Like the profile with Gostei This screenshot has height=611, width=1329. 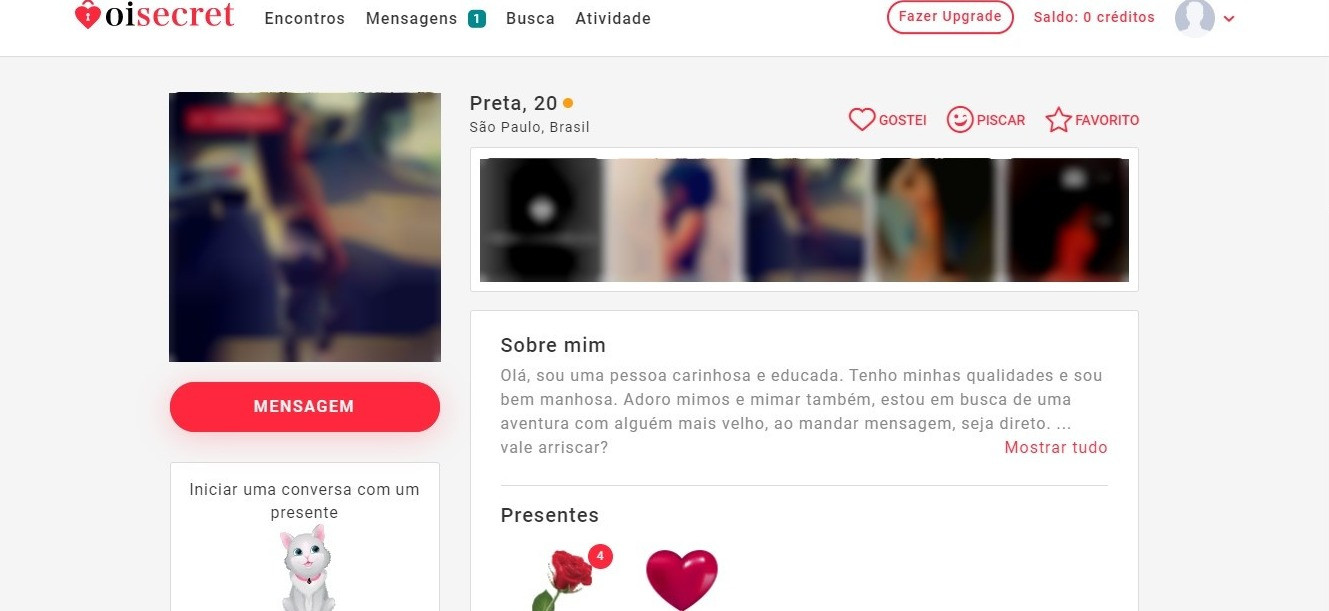click(888, 120)
